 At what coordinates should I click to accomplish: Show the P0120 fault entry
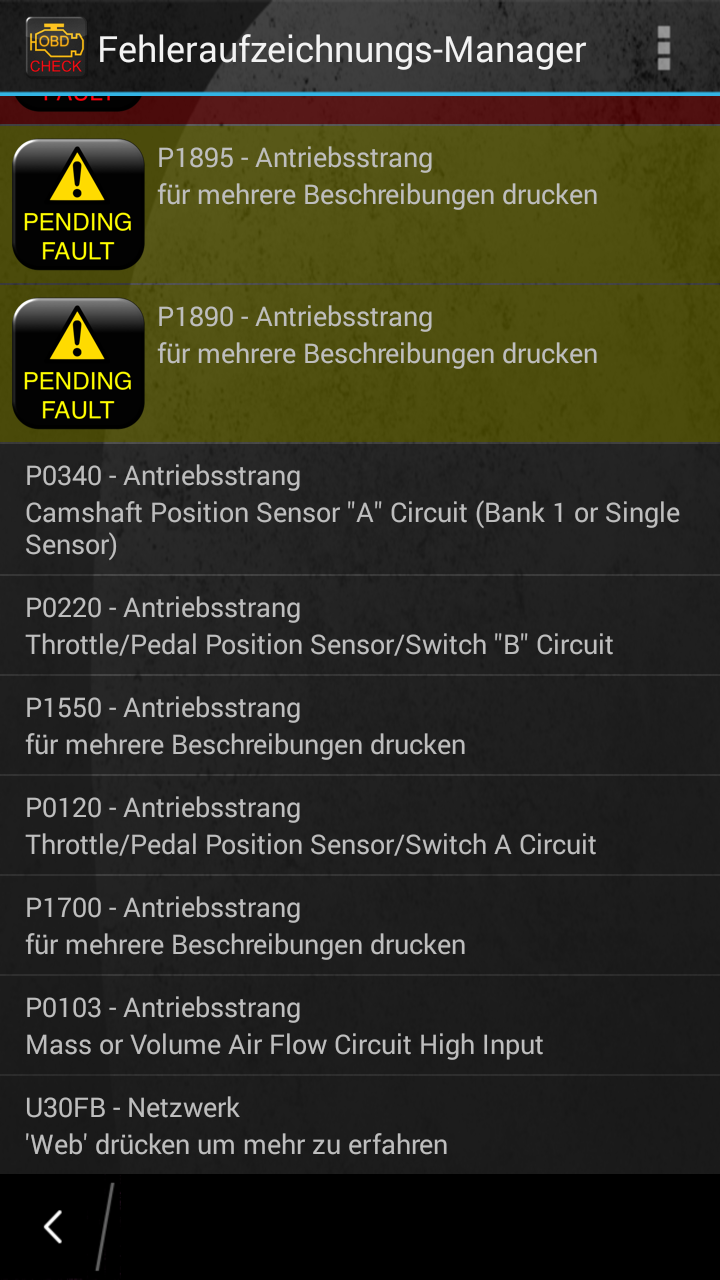pyautogui.click(x=360, y=825)
